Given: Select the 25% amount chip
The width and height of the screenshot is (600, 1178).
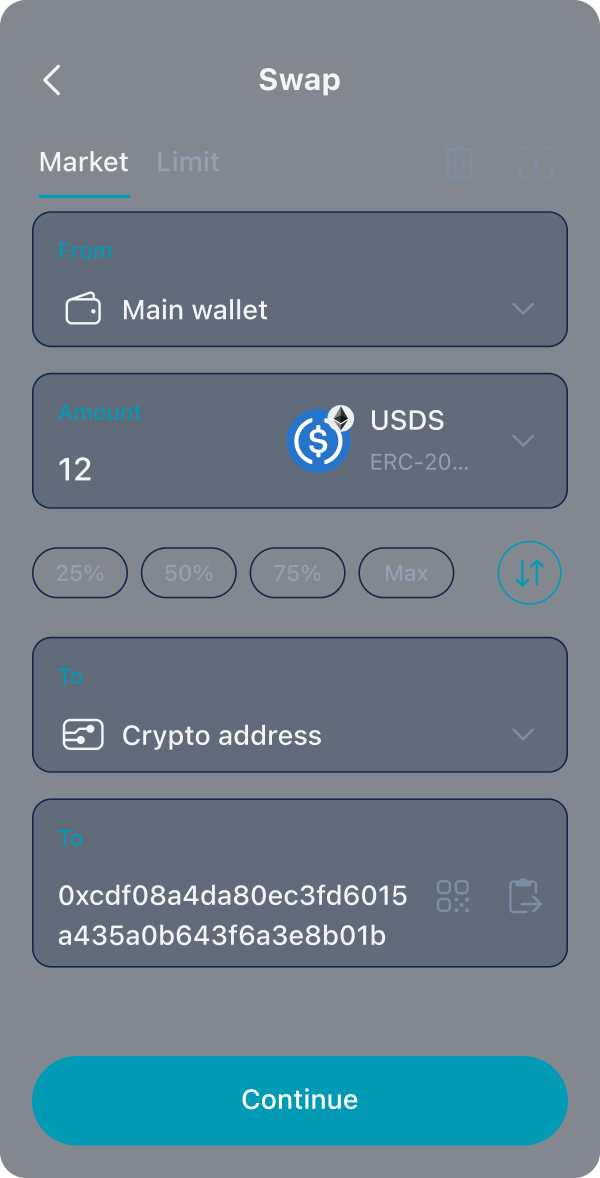Looking at the screenshot, I should [x=80, y=573].
